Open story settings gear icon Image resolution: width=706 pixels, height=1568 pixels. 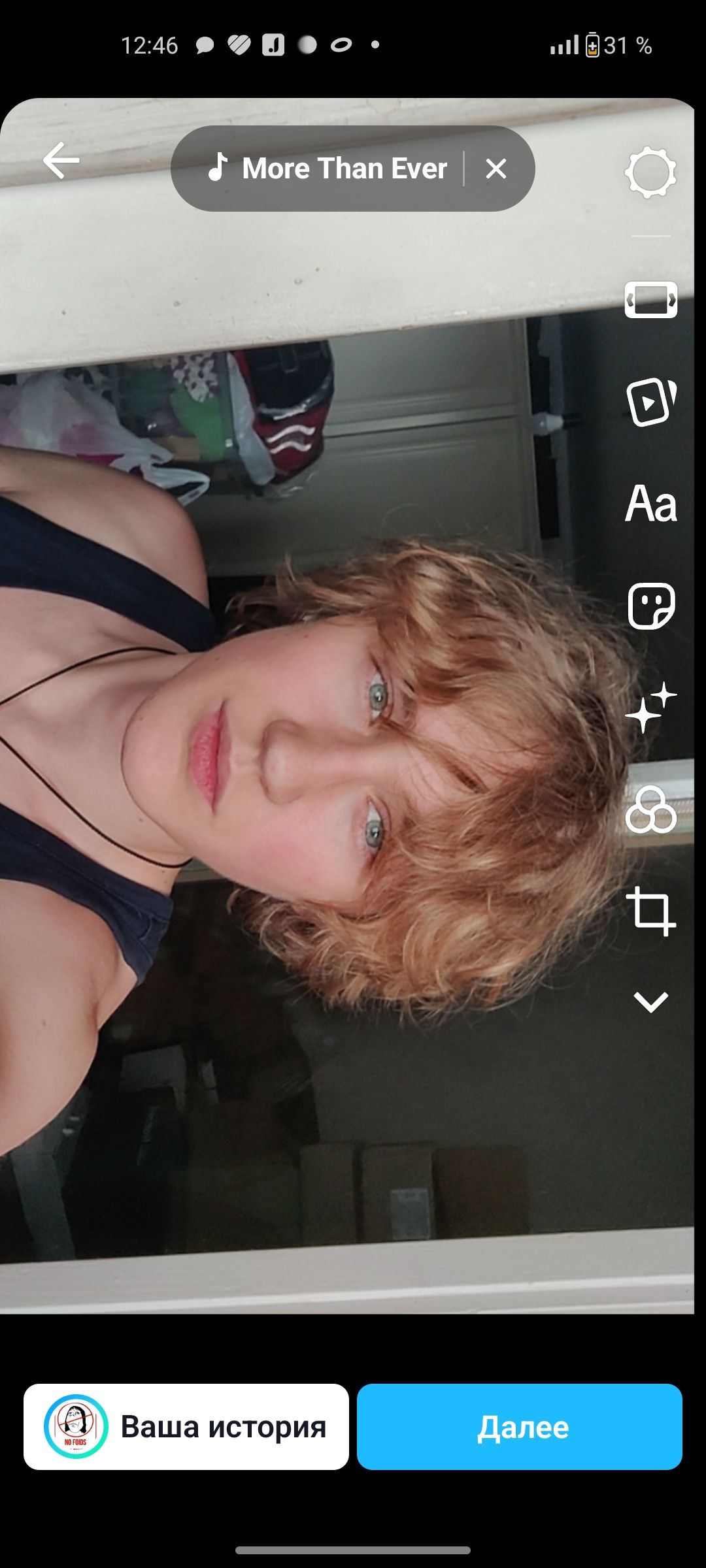(650, 172)
